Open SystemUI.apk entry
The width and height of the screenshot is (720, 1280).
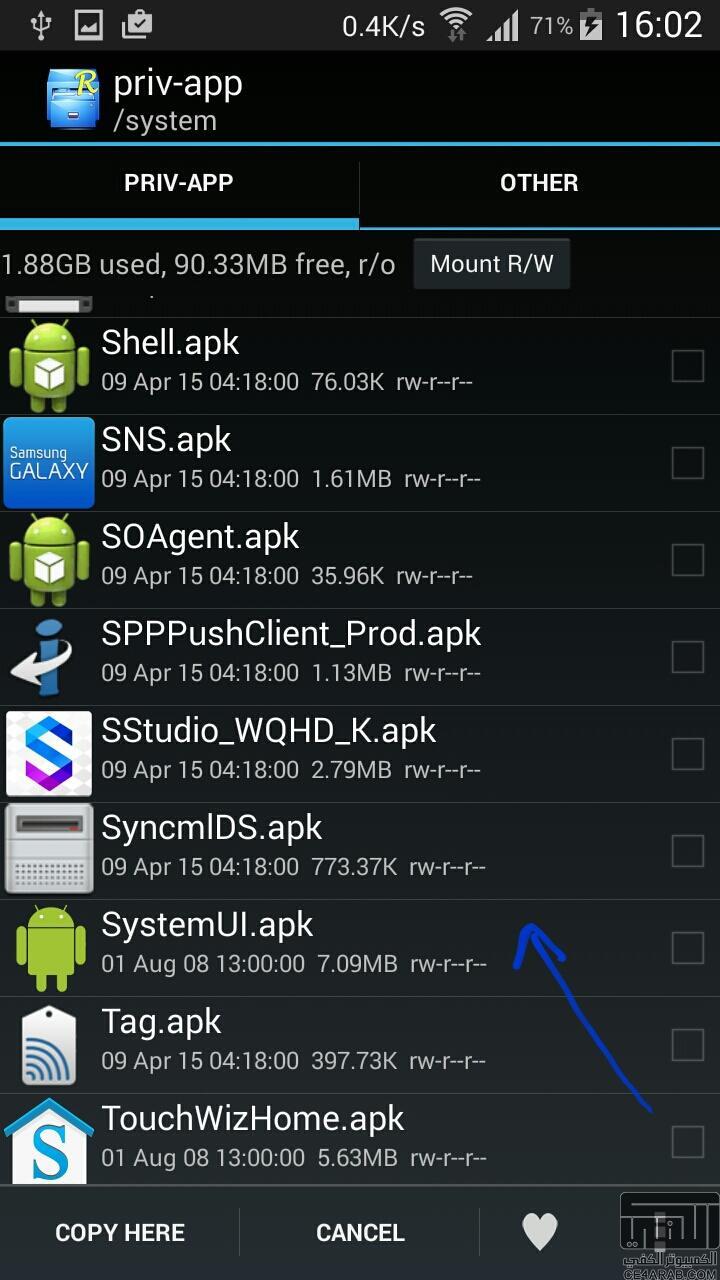[x=300, y=942]
